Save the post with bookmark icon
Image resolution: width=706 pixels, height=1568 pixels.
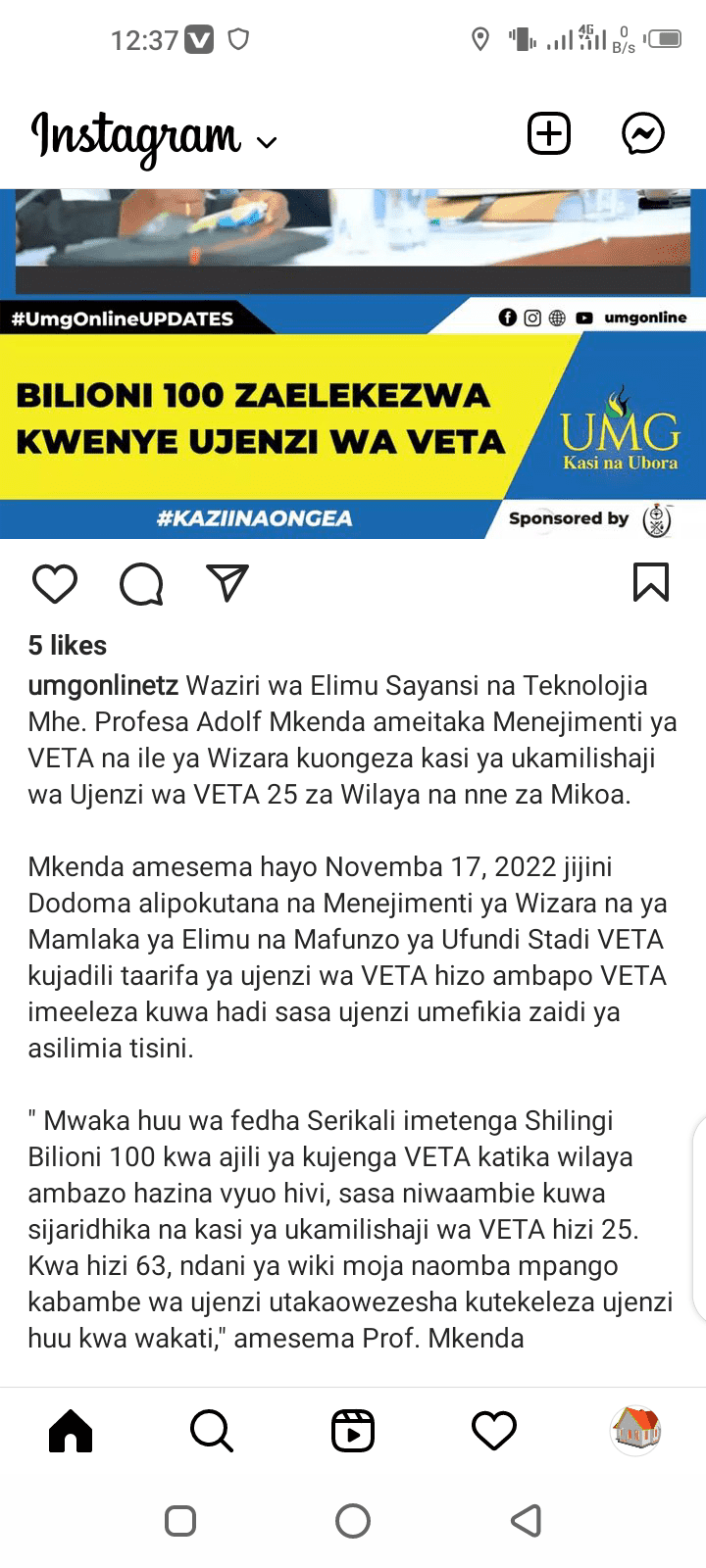pyautogui.click(x=651, y=582)
